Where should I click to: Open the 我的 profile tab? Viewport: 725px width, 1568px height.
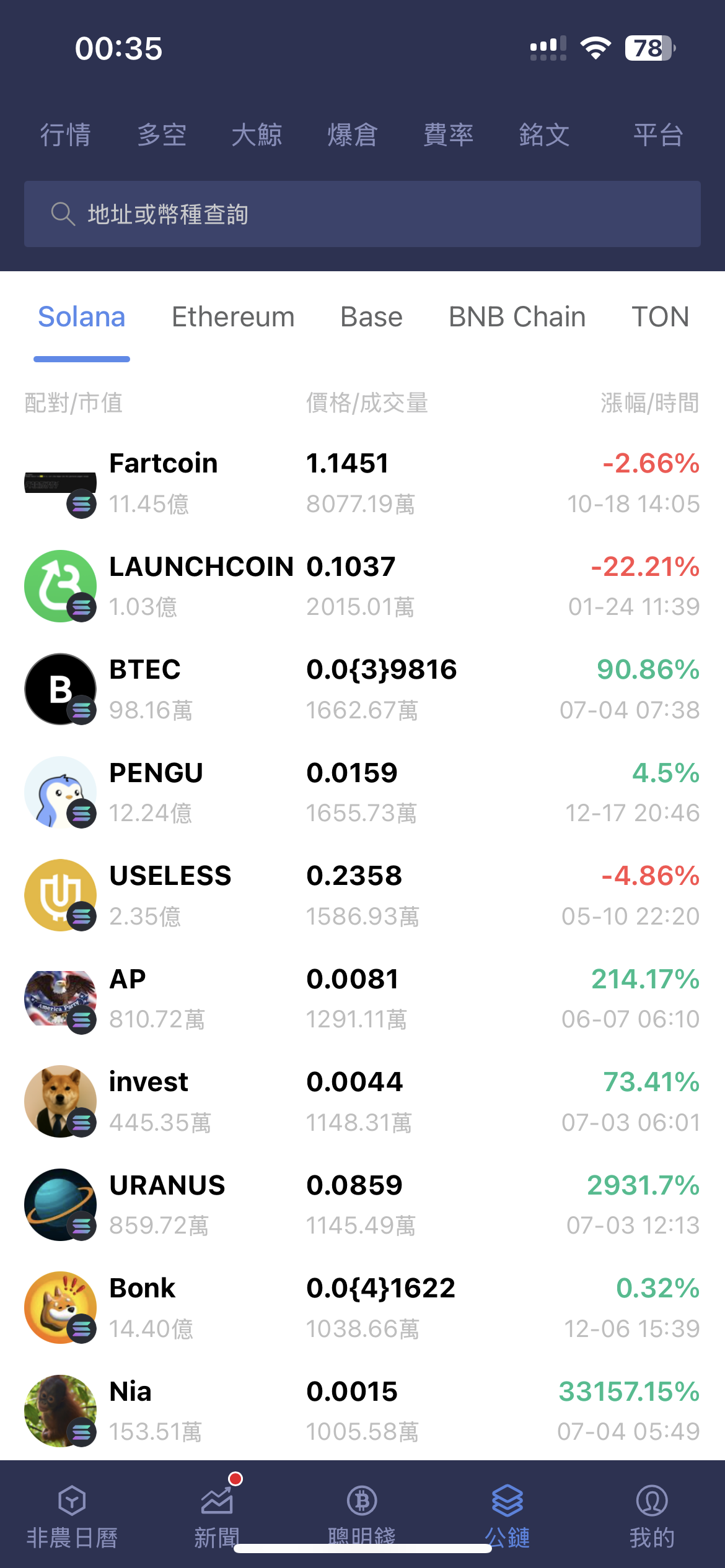652,1517
